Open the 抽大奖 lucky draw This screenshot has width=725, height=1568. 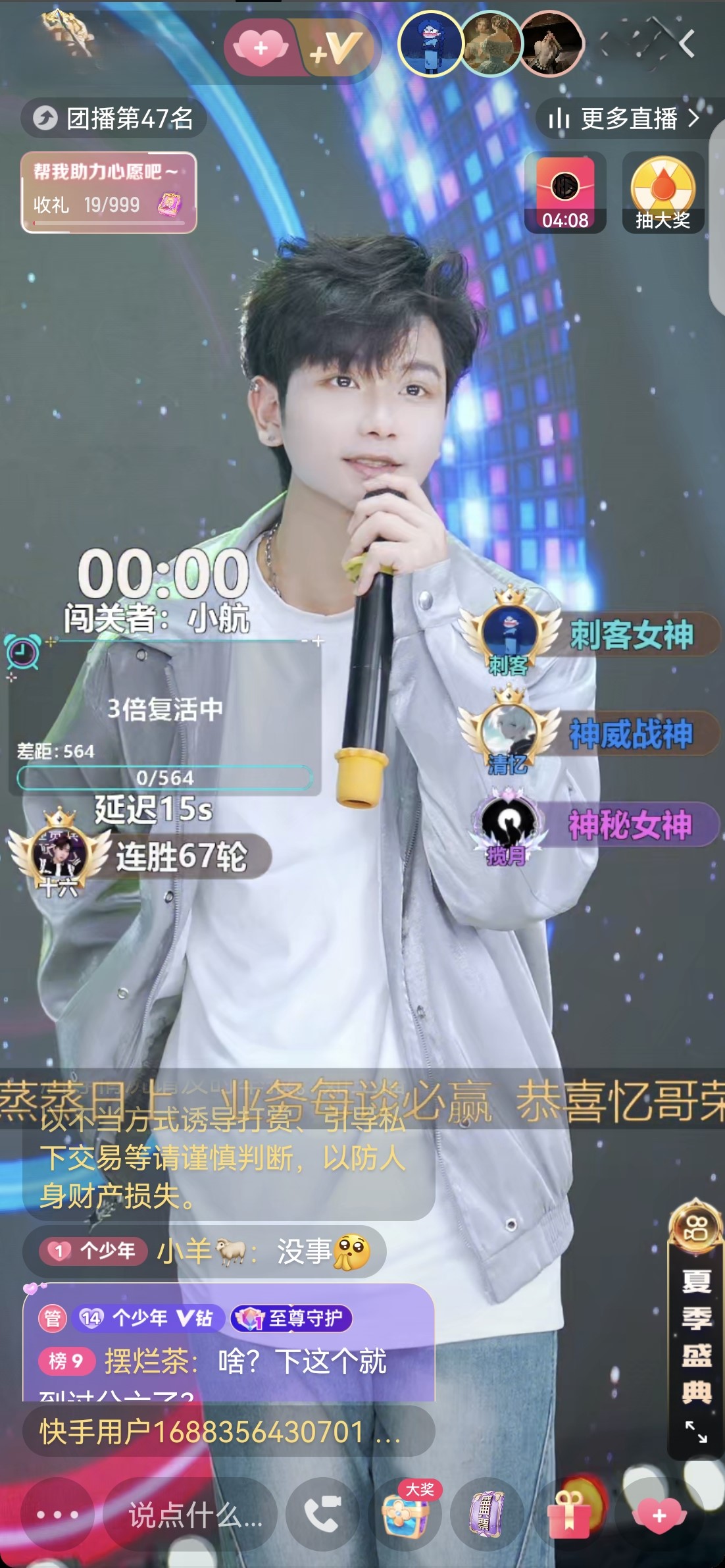click(x=662, y=192)
